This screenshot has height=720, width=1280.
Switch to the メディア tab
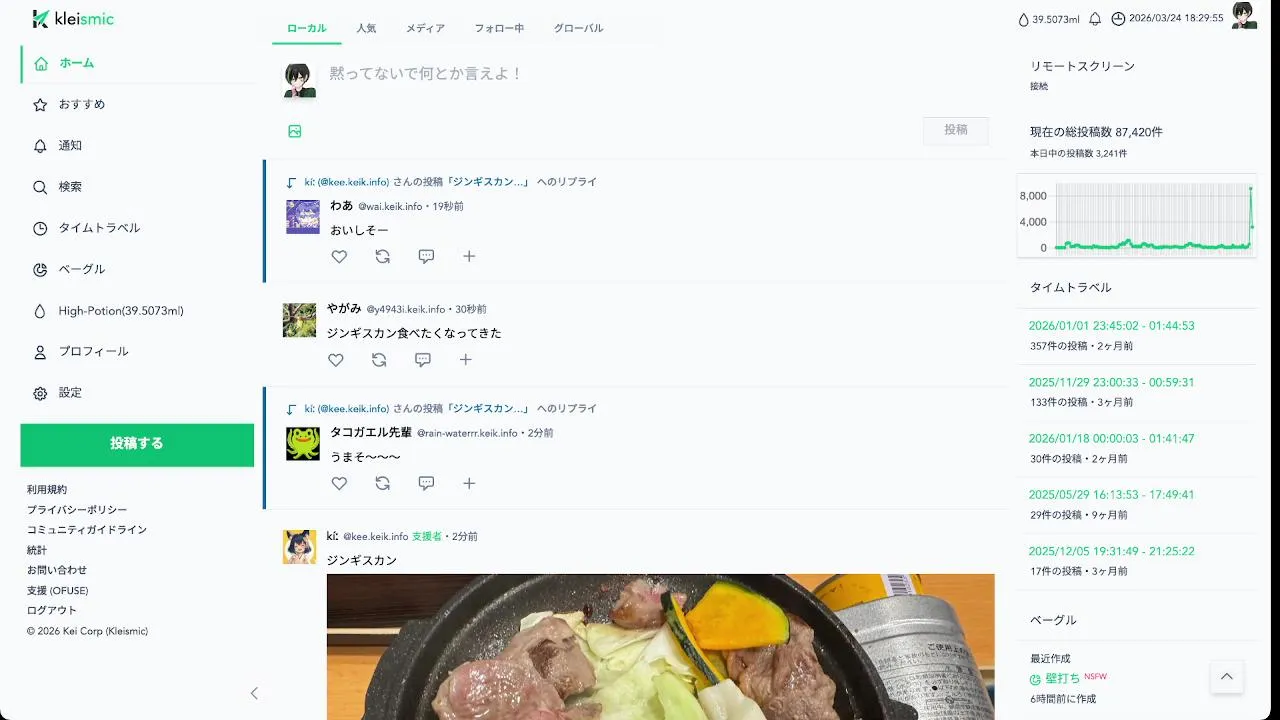[425, 28]
